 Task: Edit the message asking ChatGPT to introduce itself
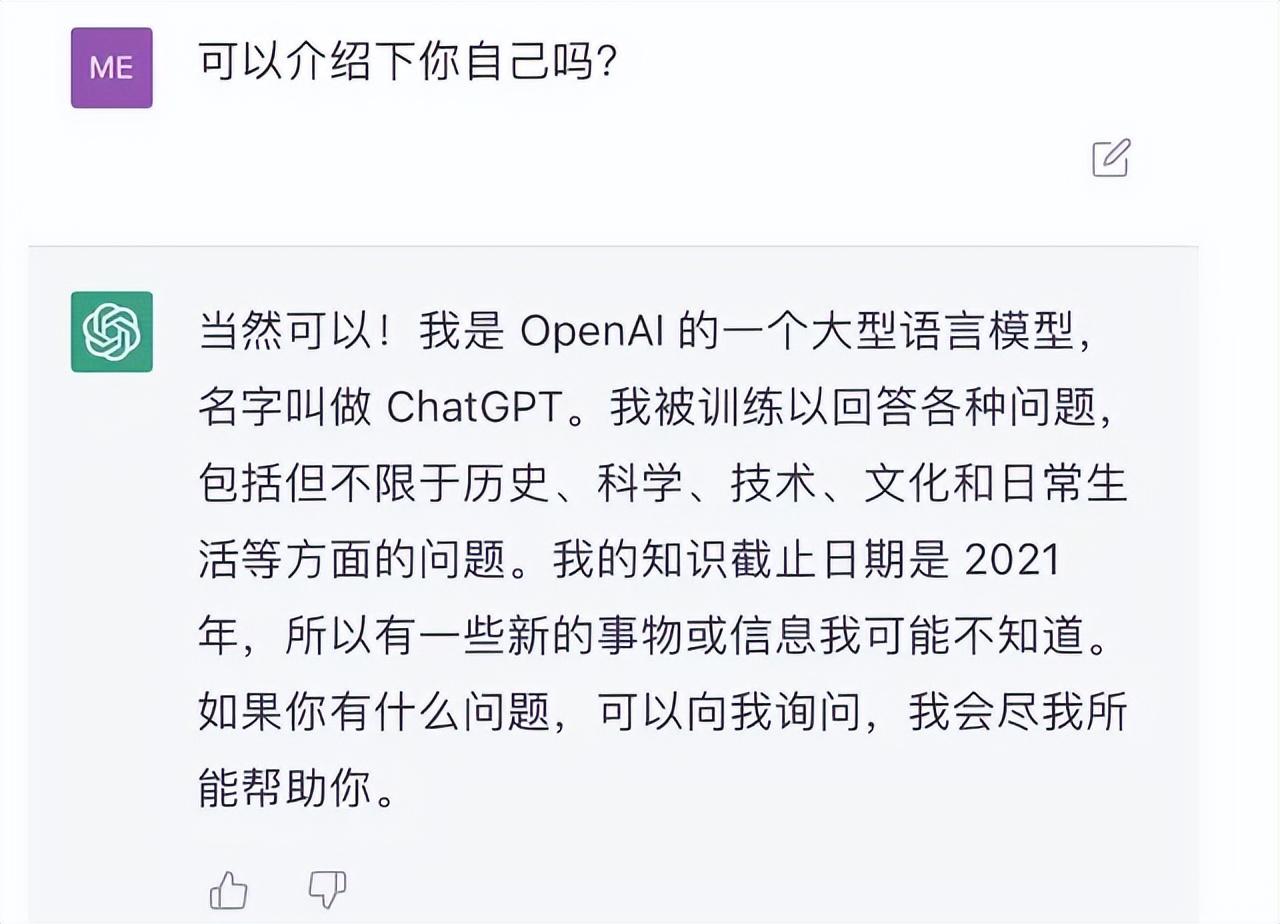click(x=1110, y=158)
